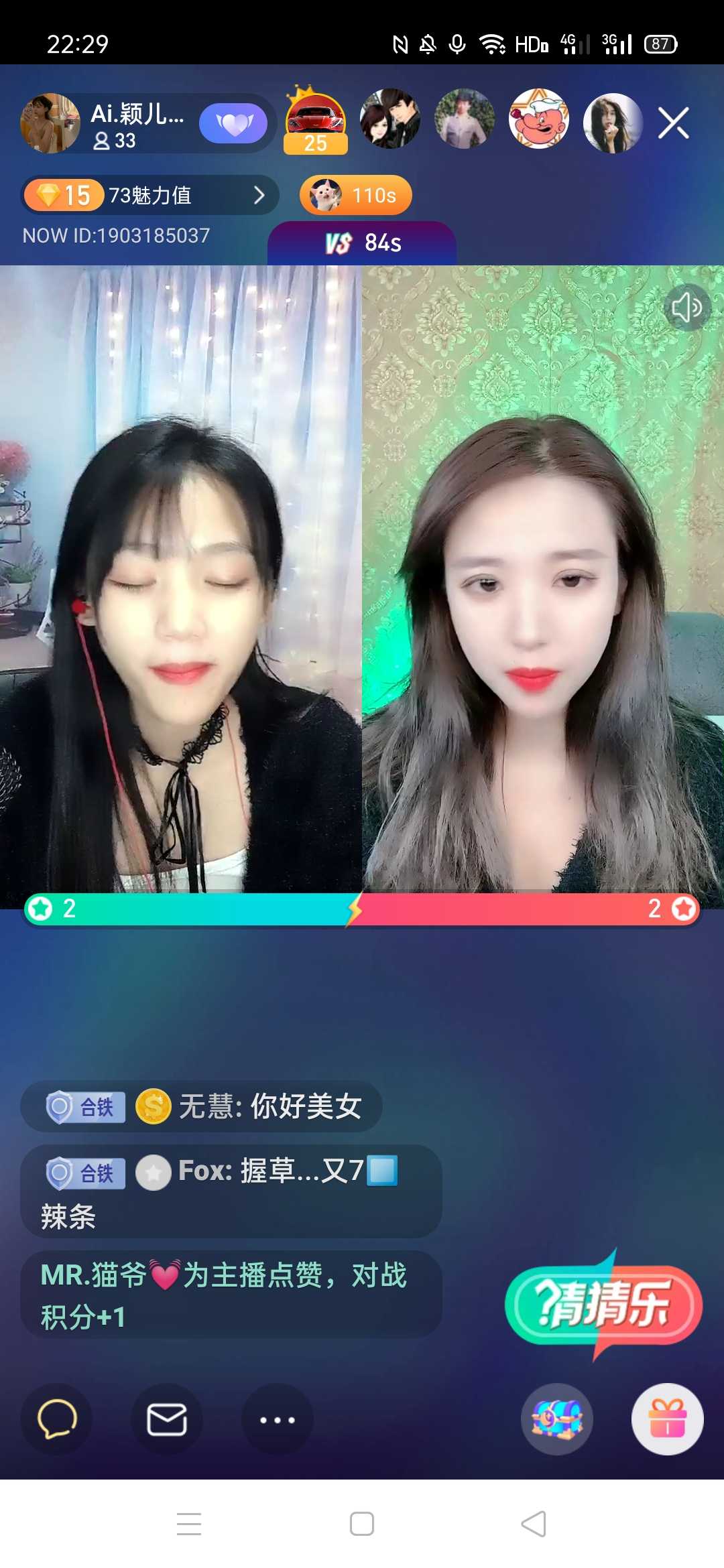Tap the pig avatar 110s countdown chip
The height and width of the screenshot is (1568, 724).
(355, 195)
